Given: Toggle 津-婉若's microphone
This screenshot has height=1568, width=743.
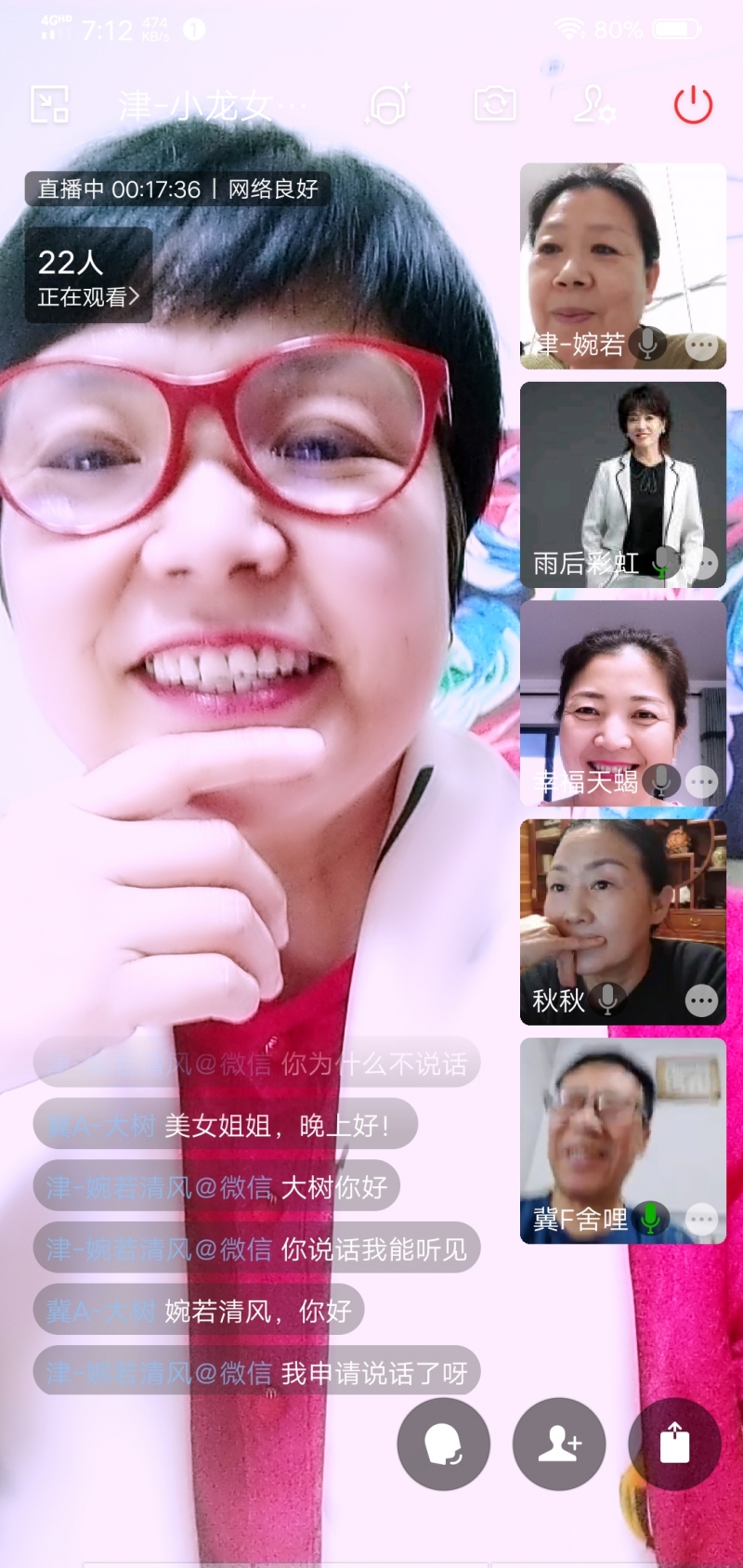Looking at the screenshot, I should tap(648, 345).
